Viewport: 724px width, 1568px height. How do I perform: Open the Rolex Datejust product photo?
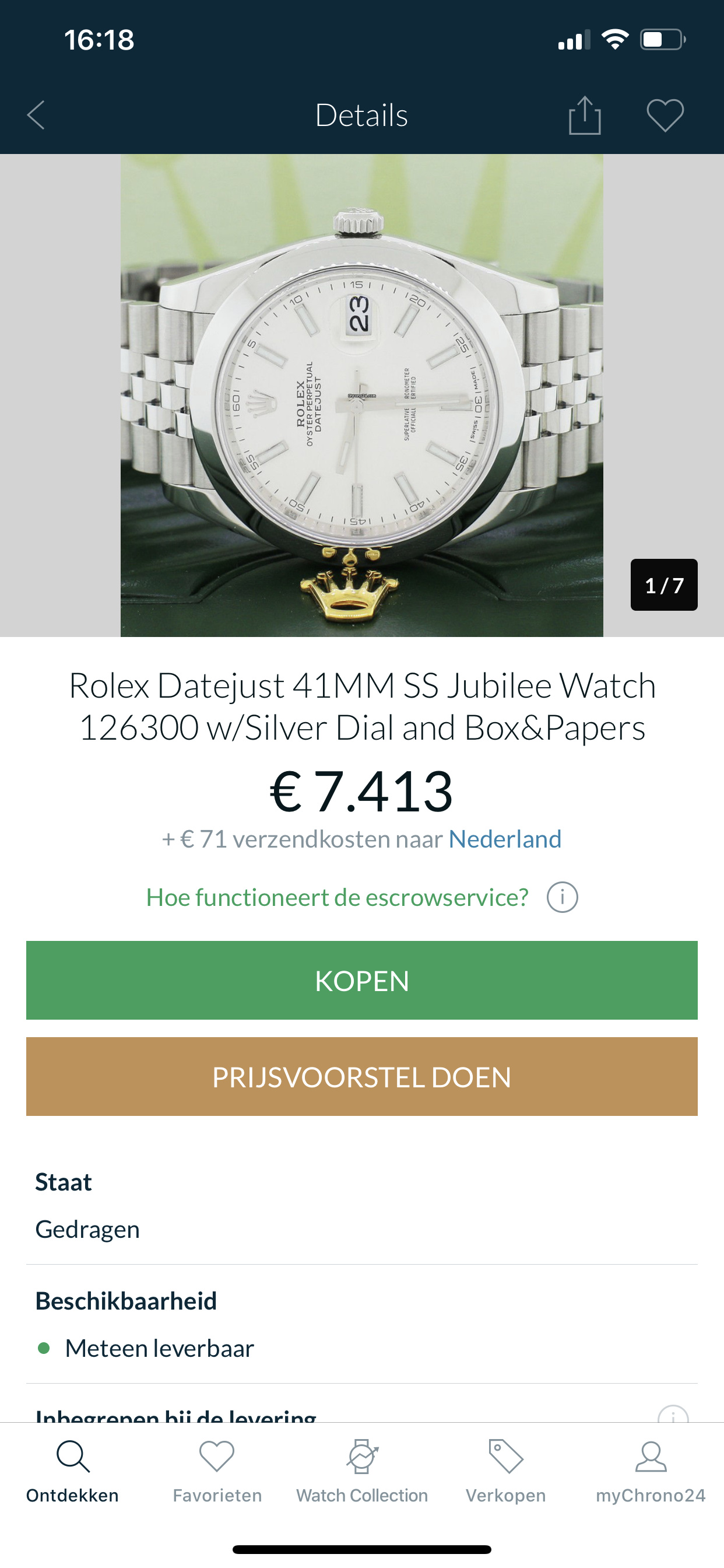pyautogui.click(x=362, y=395)
